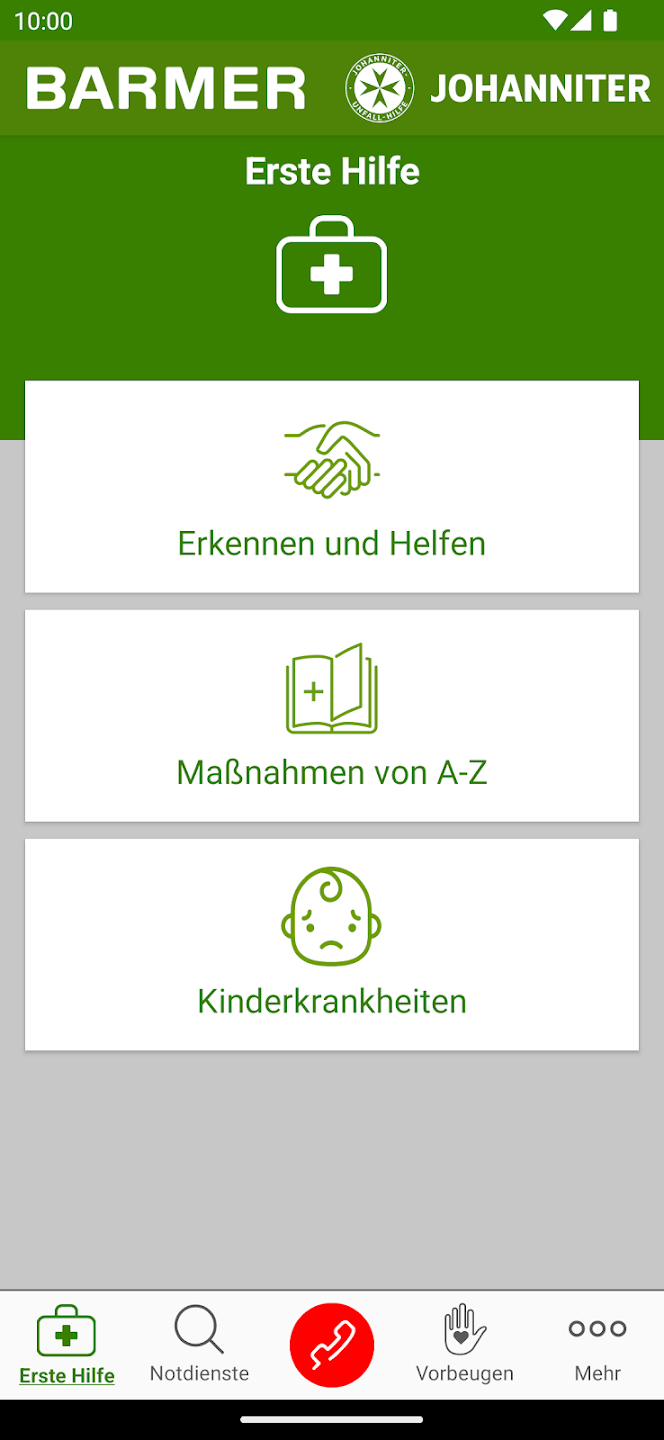Open Maßnahmen von A-Z
This screenshot has width=664, height=1440.
coord(332,716)
